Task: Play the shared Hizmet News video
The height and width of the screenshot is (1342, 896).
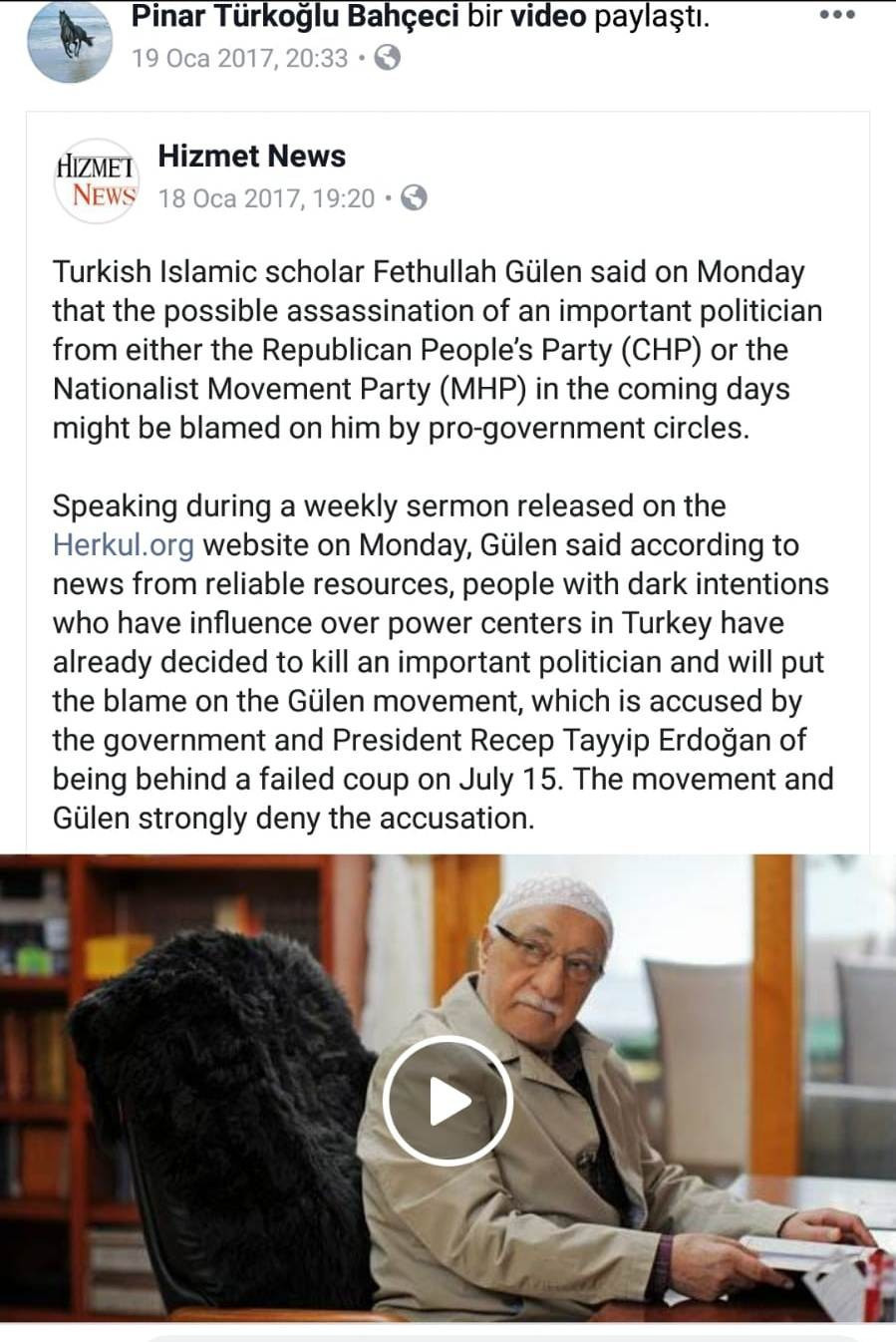Action: pos(448,1102)
